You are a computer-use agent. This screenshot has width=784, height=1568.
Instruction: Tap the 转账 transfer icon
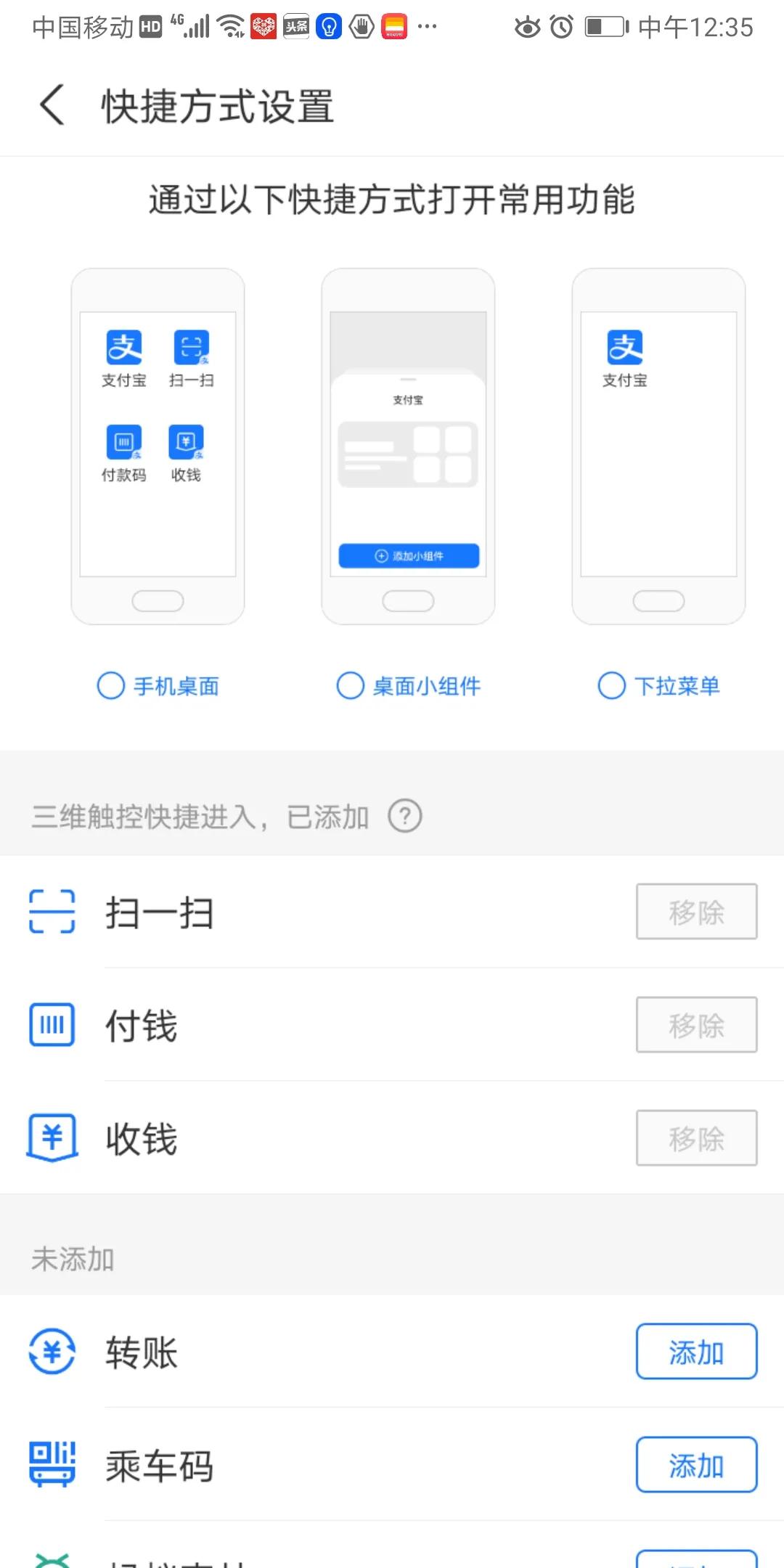tap(52, 1352)
